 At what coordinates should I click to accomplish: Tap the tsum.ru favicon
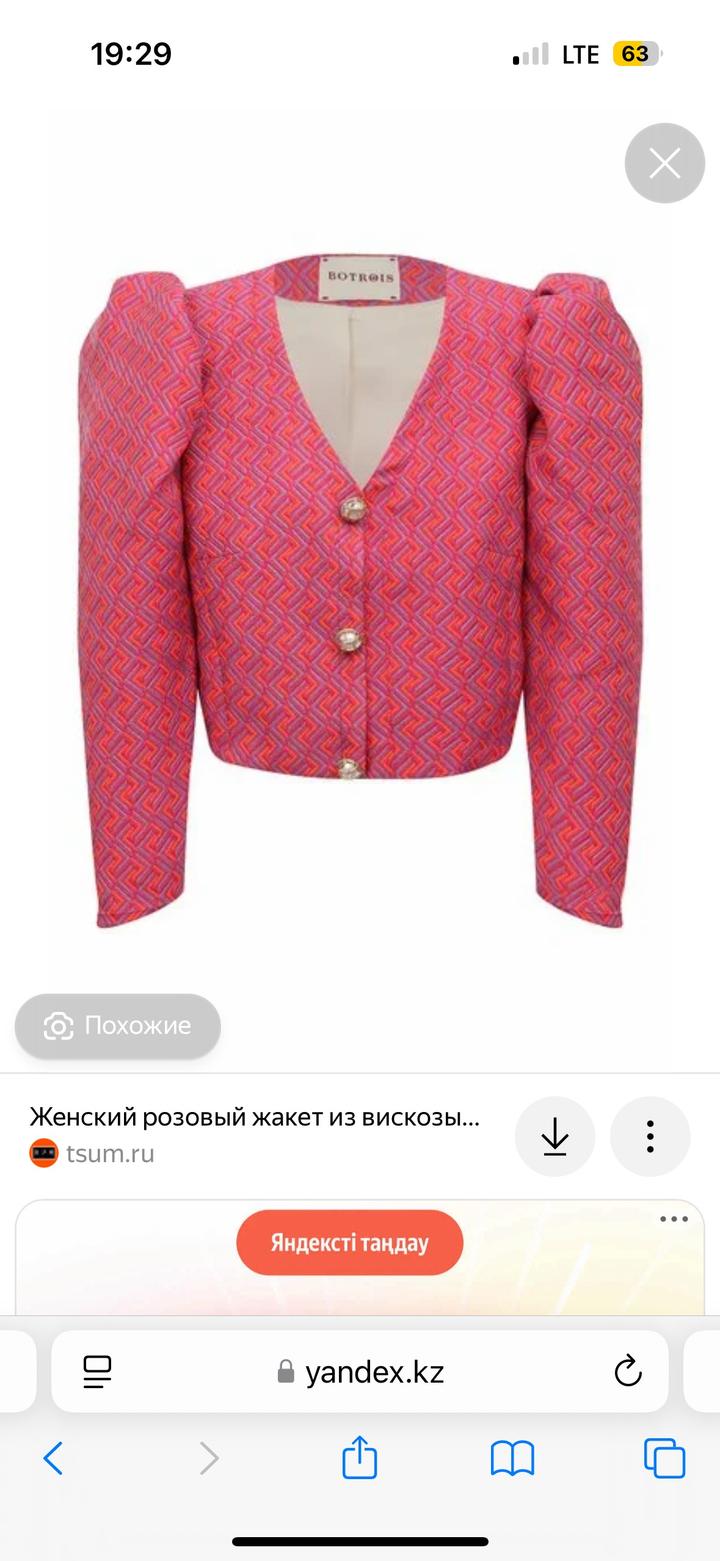tap(44, 1153)
